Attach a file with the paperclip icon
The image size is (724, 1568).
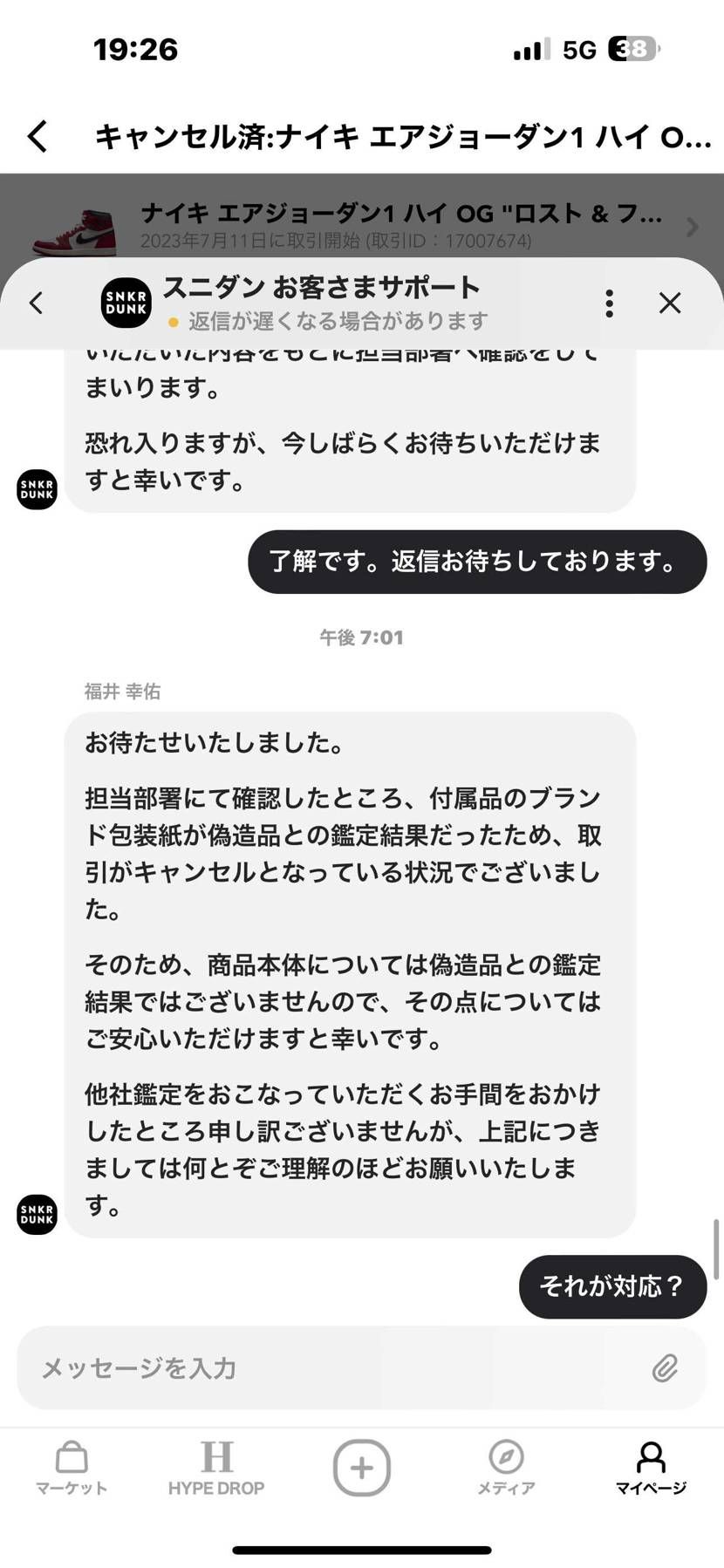click(x=665, y=1368)
